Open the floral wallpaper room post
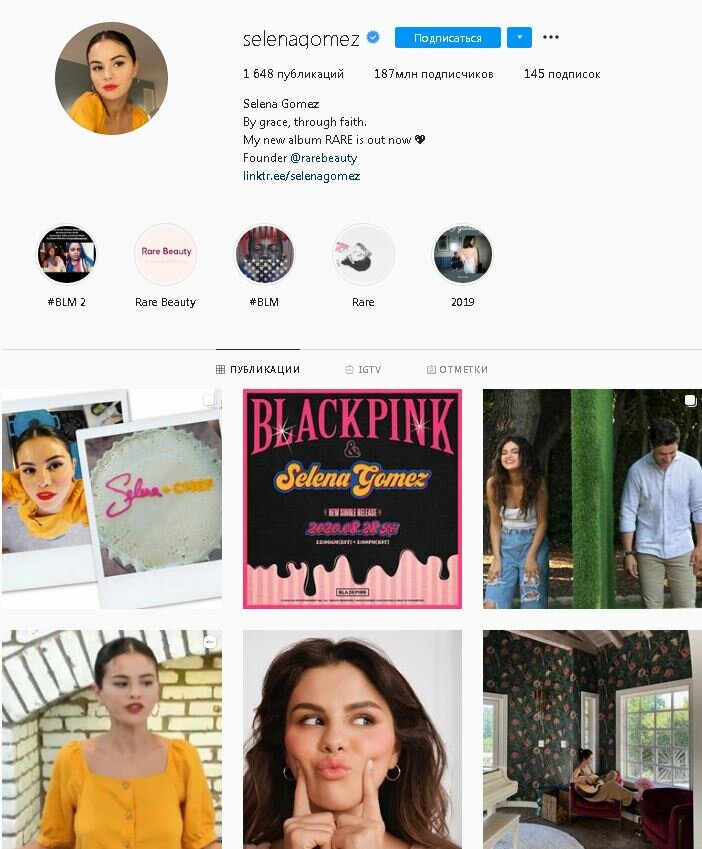This screenshot has height=849, width=702. 592,739
